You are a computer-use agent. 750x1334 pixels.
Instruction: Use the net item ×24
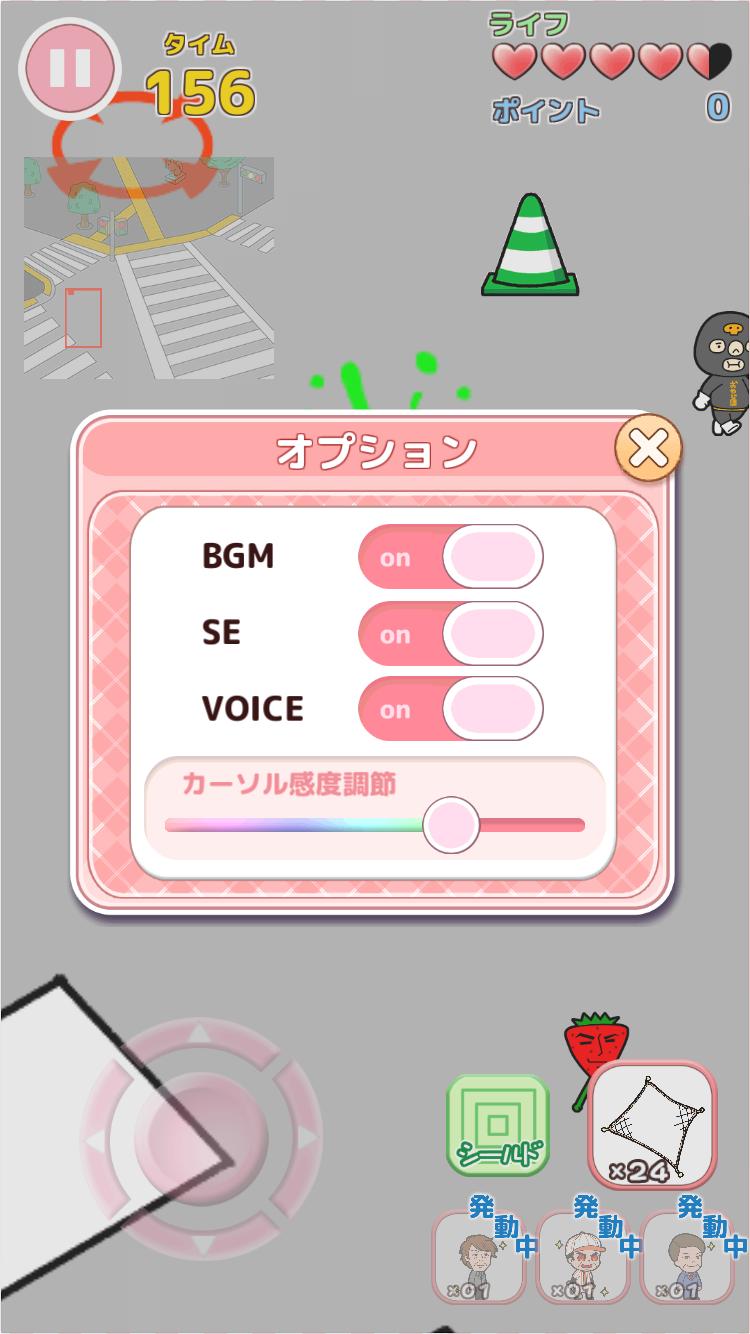(x=652, y=1126)
